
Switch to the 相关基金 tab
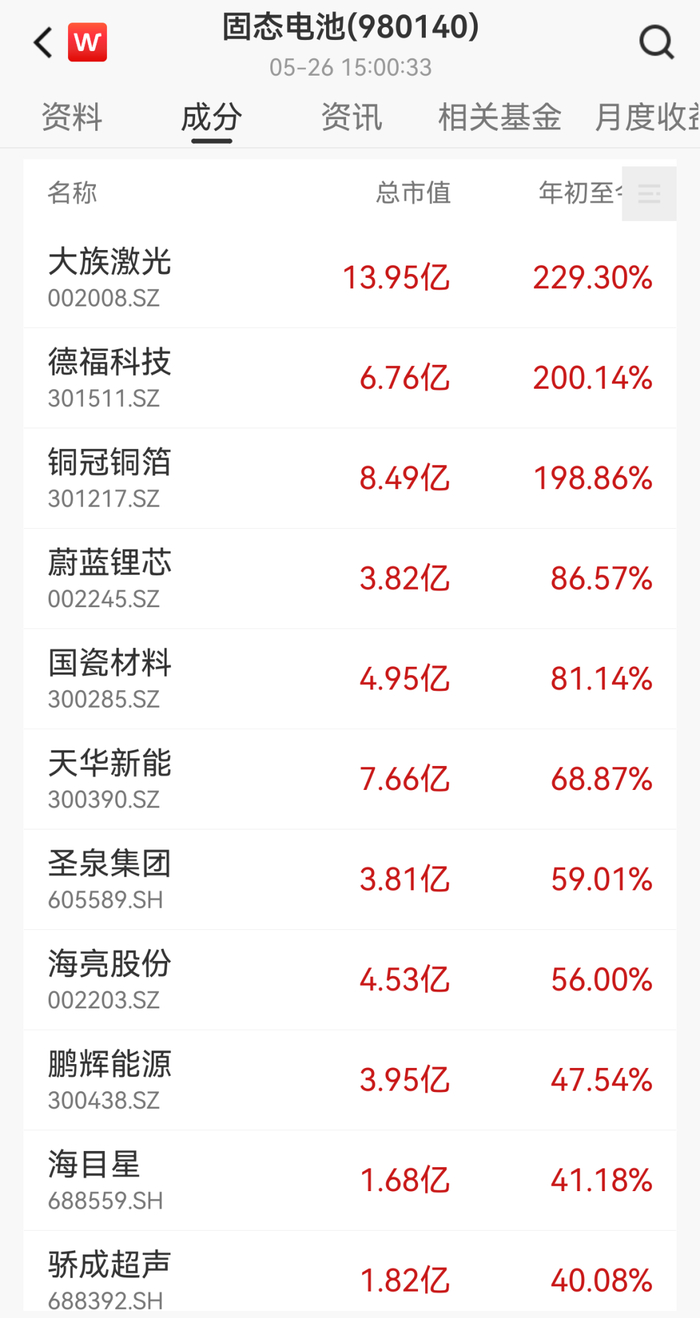click(x=499, y=117)
